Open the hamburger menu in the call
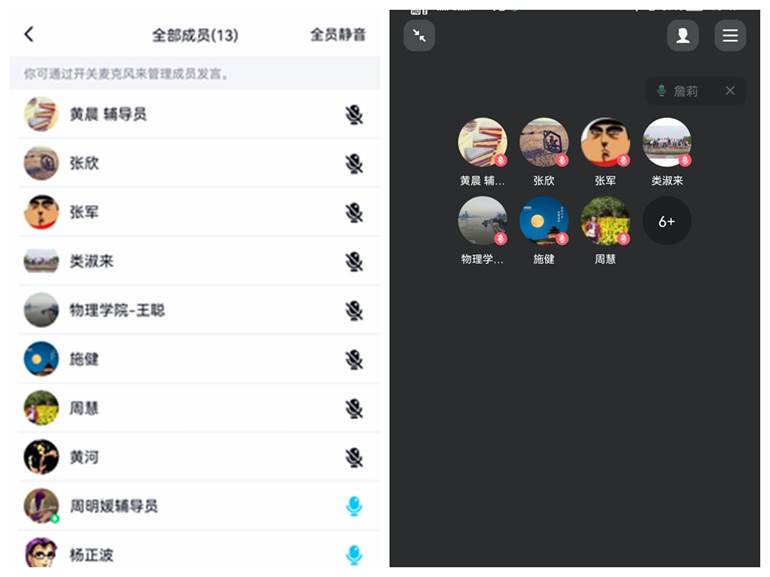Image resolution: width=770 pixels, height=577 pixels. 730,35
